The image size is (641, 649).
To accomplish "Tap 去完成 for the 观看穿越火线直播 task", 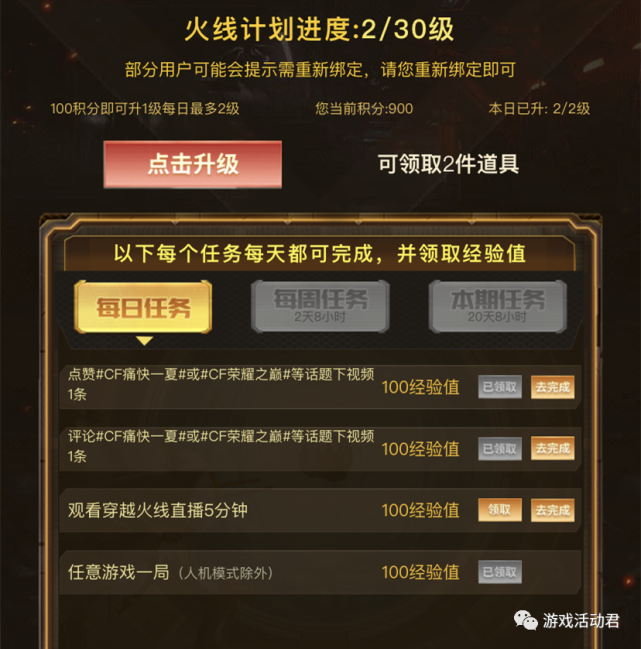I will coord(552,510).
